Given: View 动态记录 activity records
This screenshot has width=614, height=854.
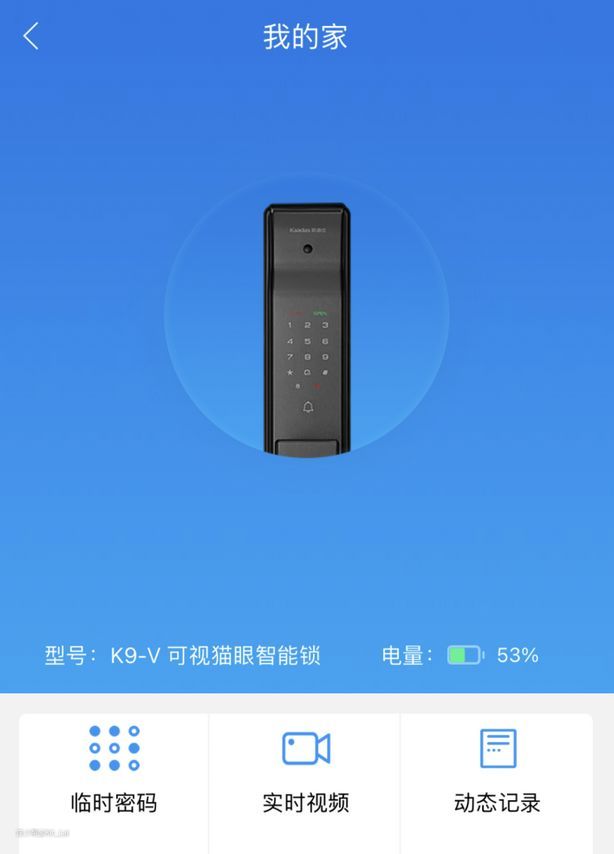Looking at the screenshot, I should pyautogui.click(x=497, y=770).
